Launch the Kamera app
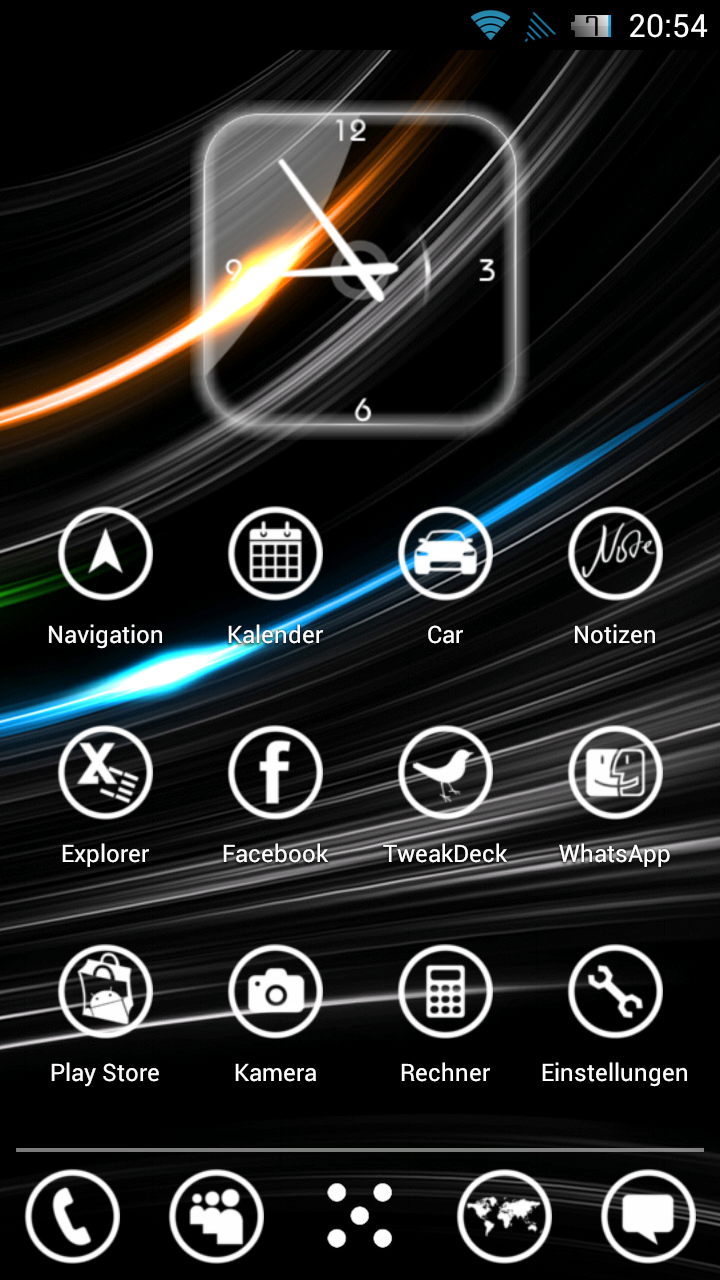The width and height of the screenshot is (720, 1280). click(275, 992)
